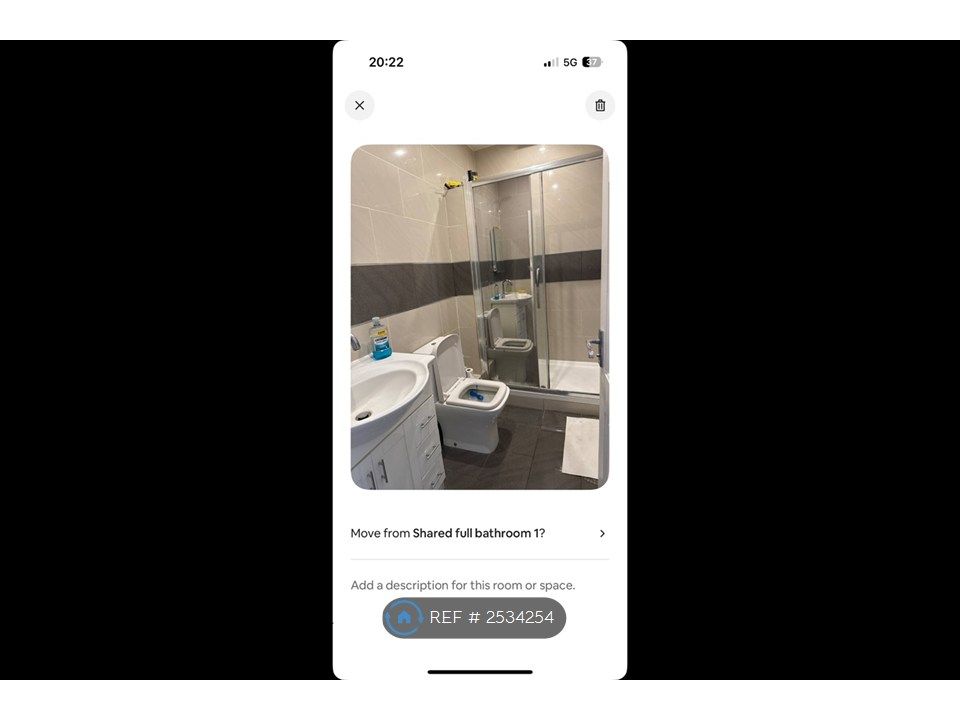Close the photo editor
The image size is (960, 720).
pos(360,106)
